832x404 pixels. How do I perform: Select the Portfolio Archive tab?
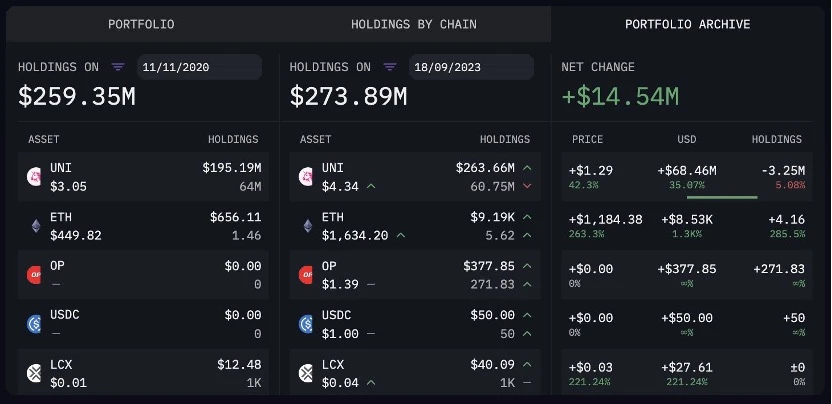tap(687, 24)
